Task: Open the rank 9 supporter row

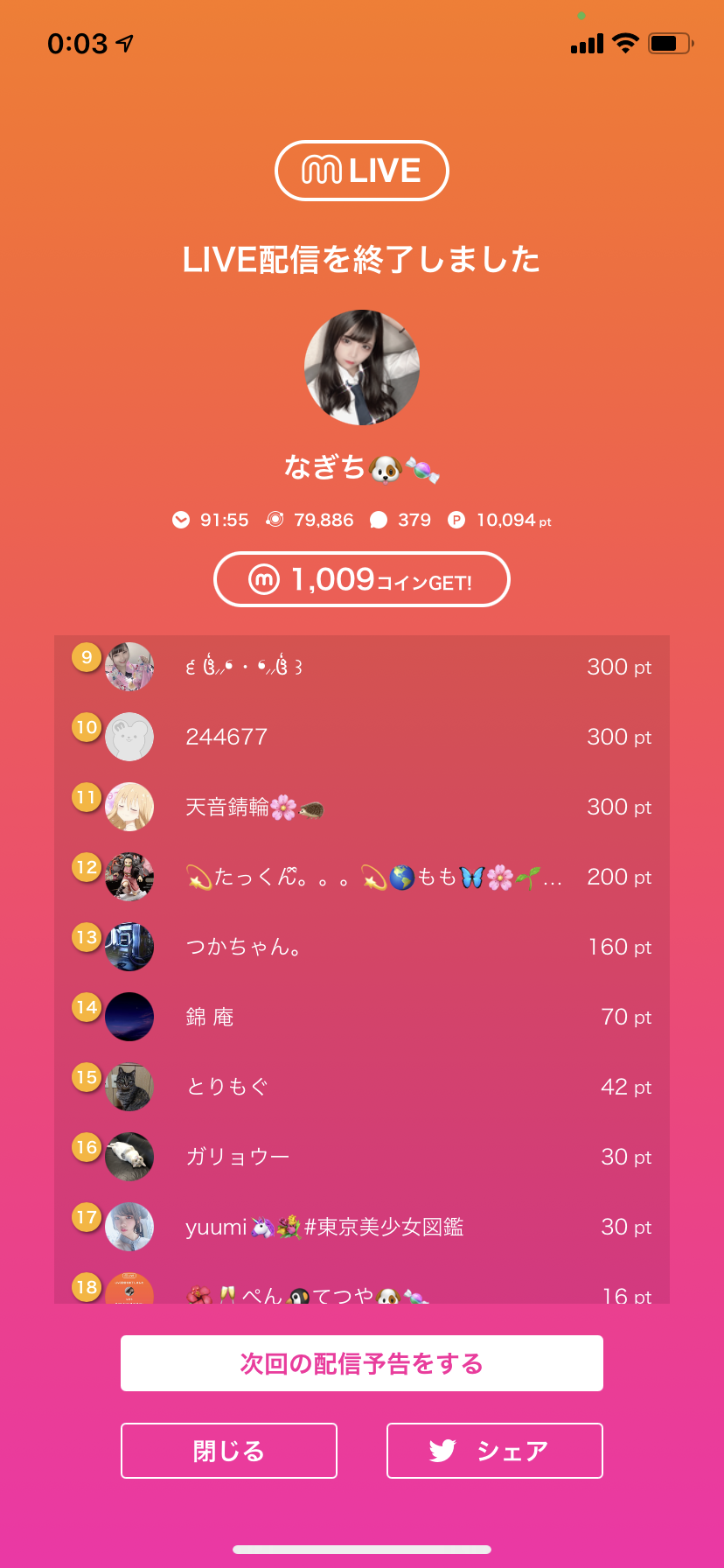Action: click(361, 667)
